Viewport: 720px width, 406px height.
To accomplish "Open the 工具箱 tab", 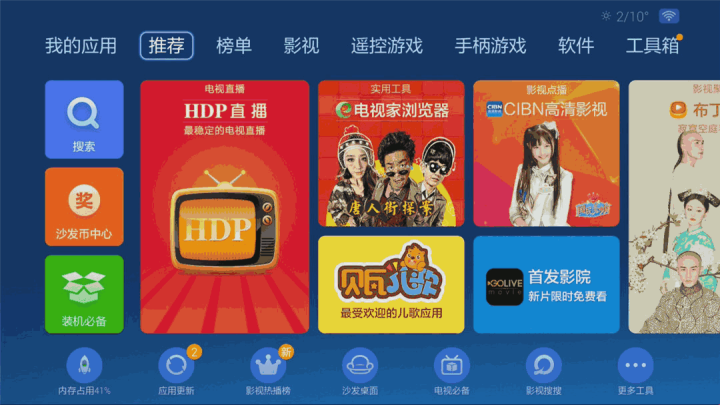I will pyautogui.click(x=652, y=46).
